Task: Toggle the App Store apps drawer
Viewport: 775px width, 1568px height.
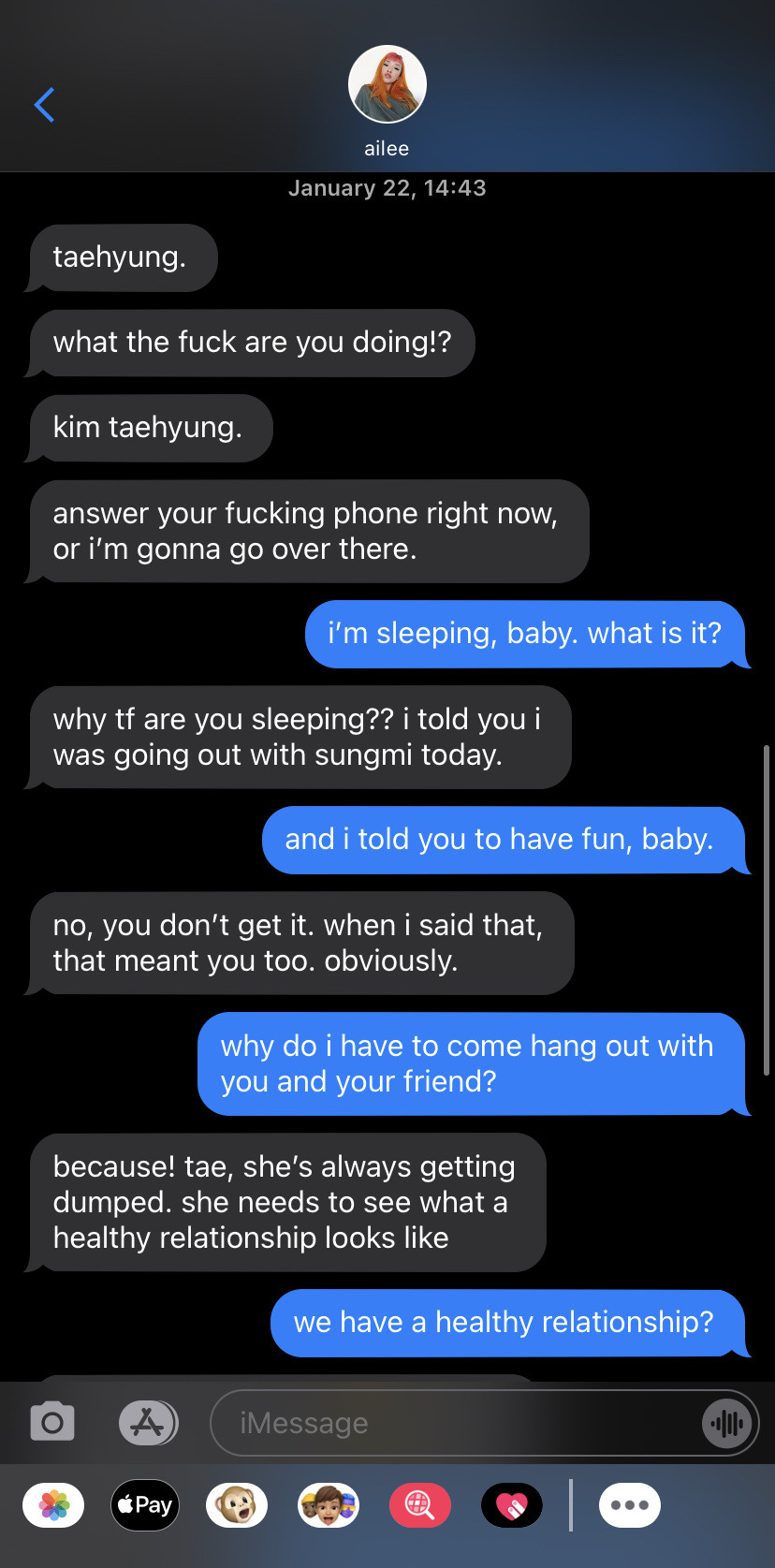Action: pyautogui.click(x=148, y=1423)
